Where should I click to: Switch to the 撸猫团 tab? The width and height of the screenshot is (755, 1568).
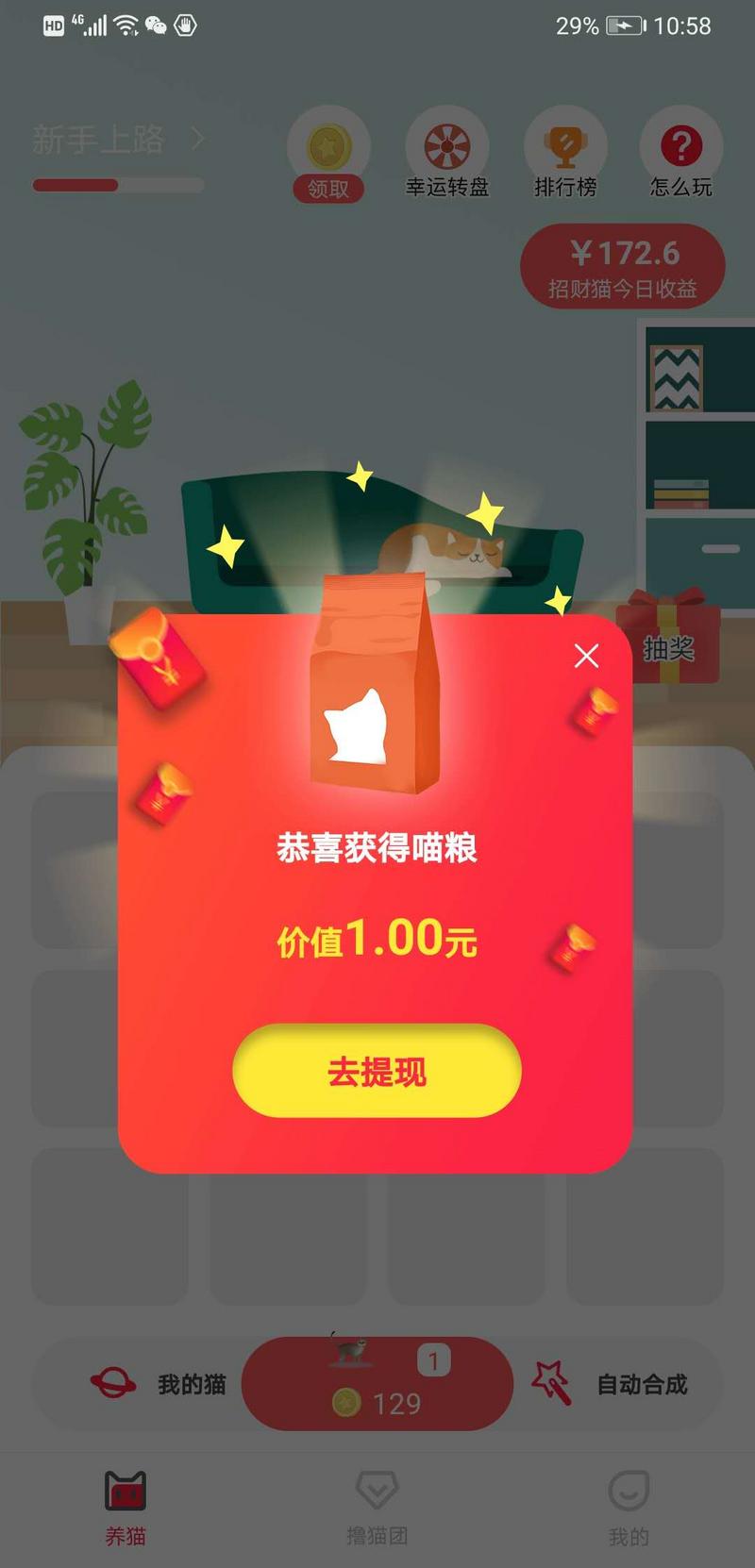click(377, 1508)
